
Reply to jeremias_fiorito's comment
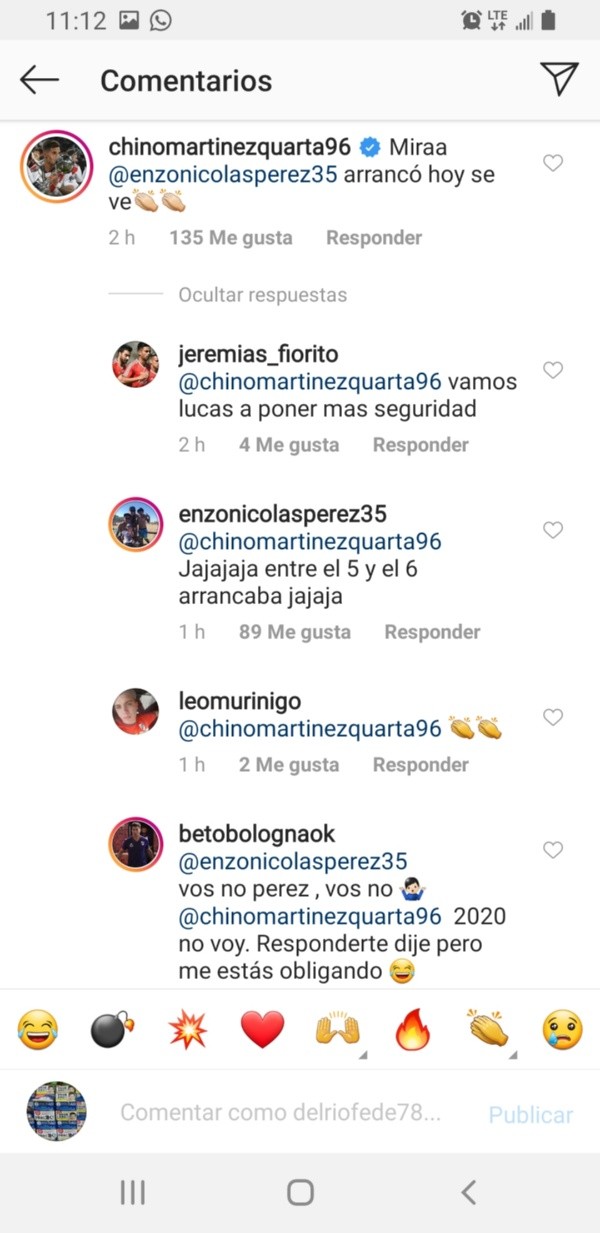(420, 445)
